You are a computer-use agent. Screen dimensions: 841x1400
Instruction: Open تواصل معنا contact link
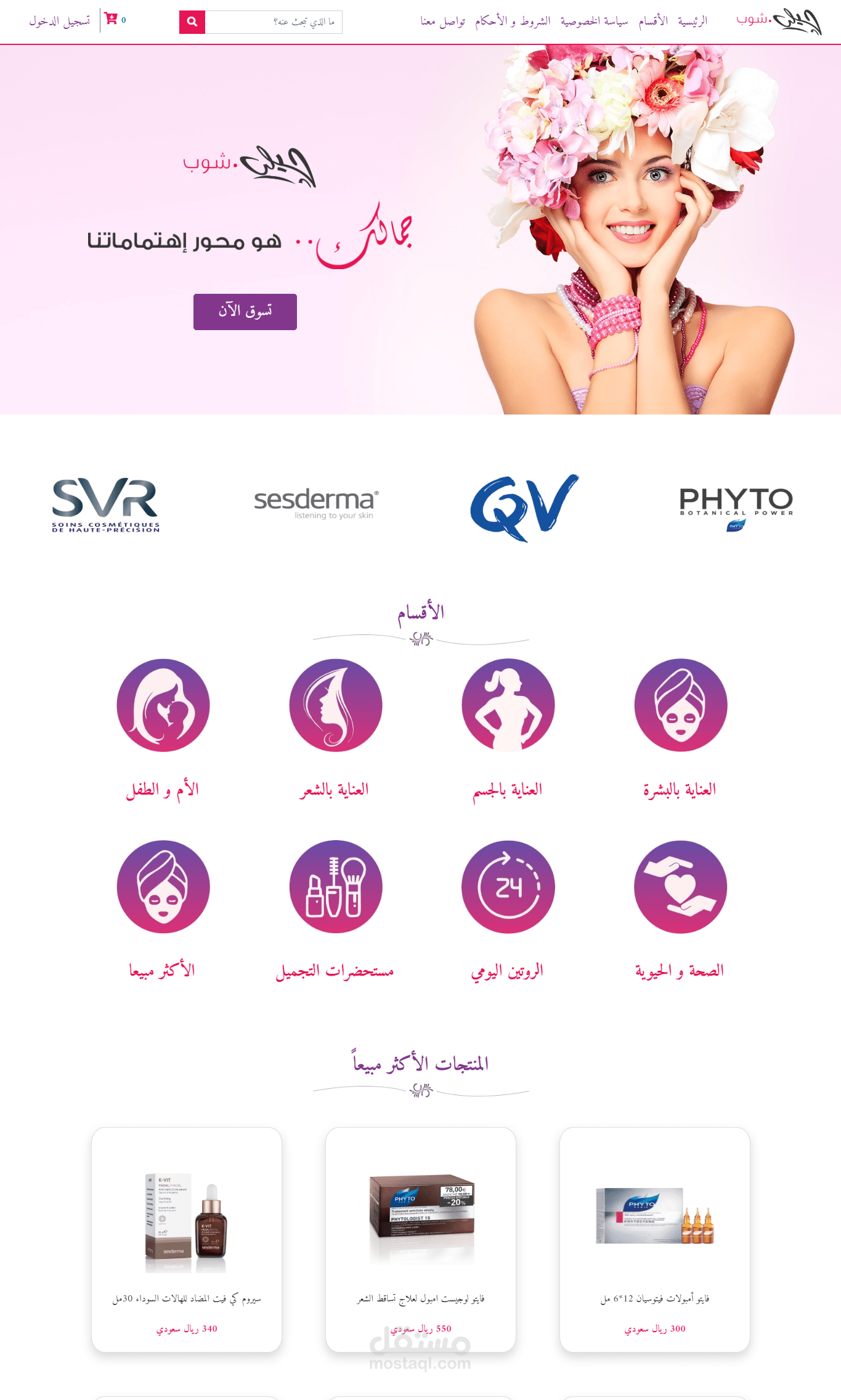[442, 22]
